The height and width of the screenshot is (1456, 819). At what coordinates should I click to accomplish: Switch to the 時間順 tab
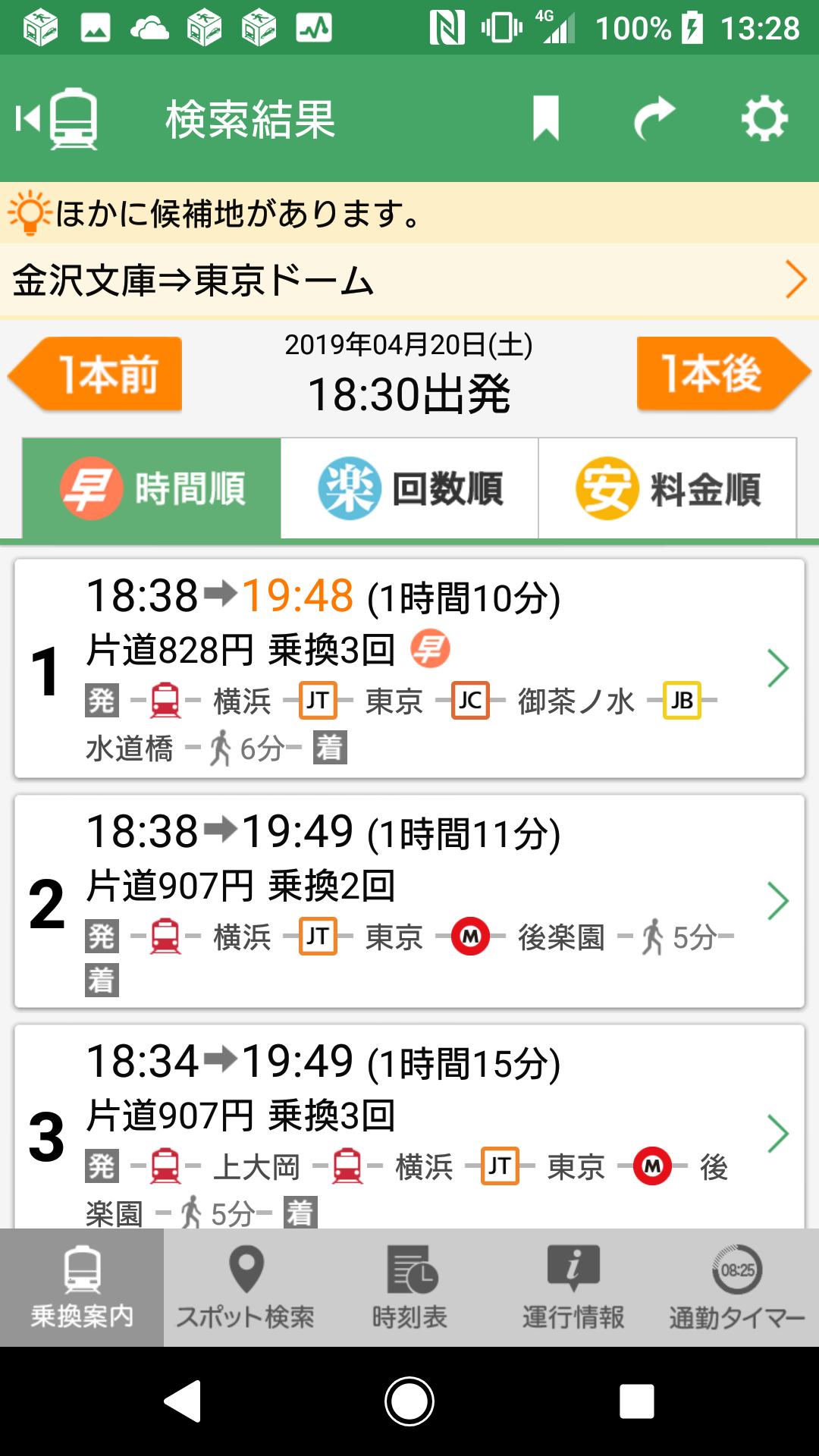tap(152, 488)
